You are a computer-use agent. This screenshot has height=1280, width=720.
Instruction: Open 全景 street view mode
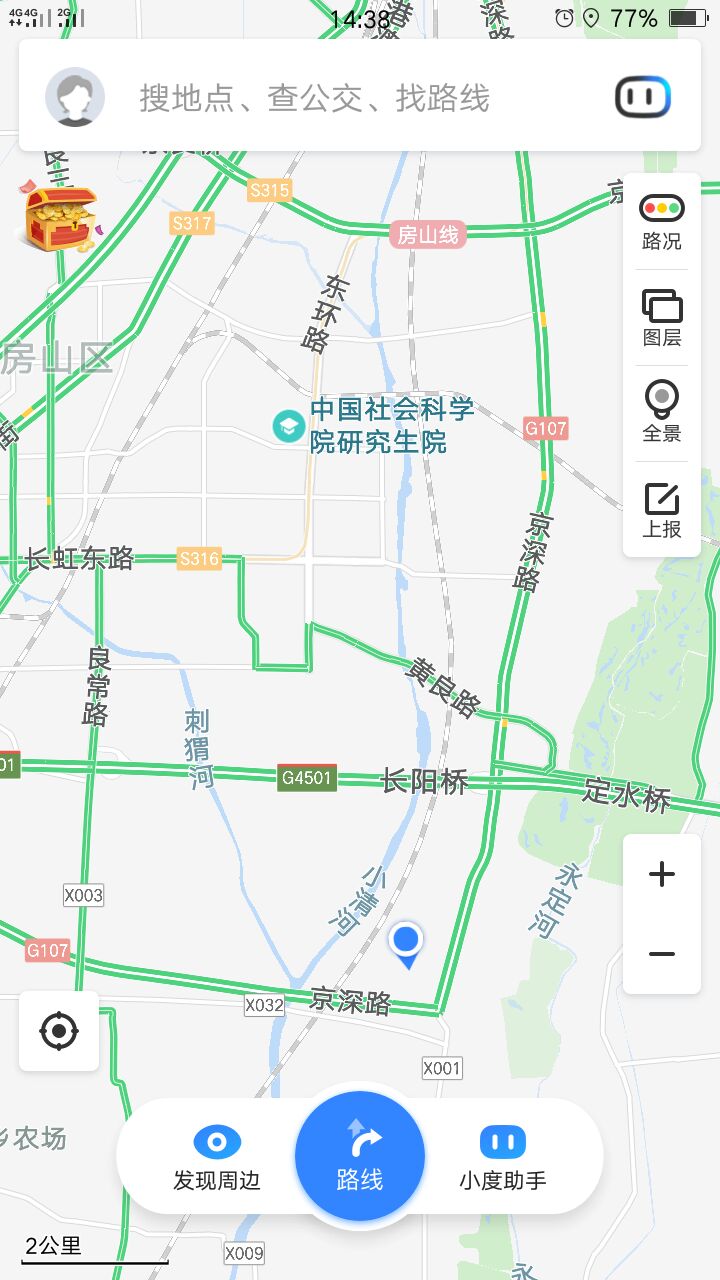click(x=662, y=412)
